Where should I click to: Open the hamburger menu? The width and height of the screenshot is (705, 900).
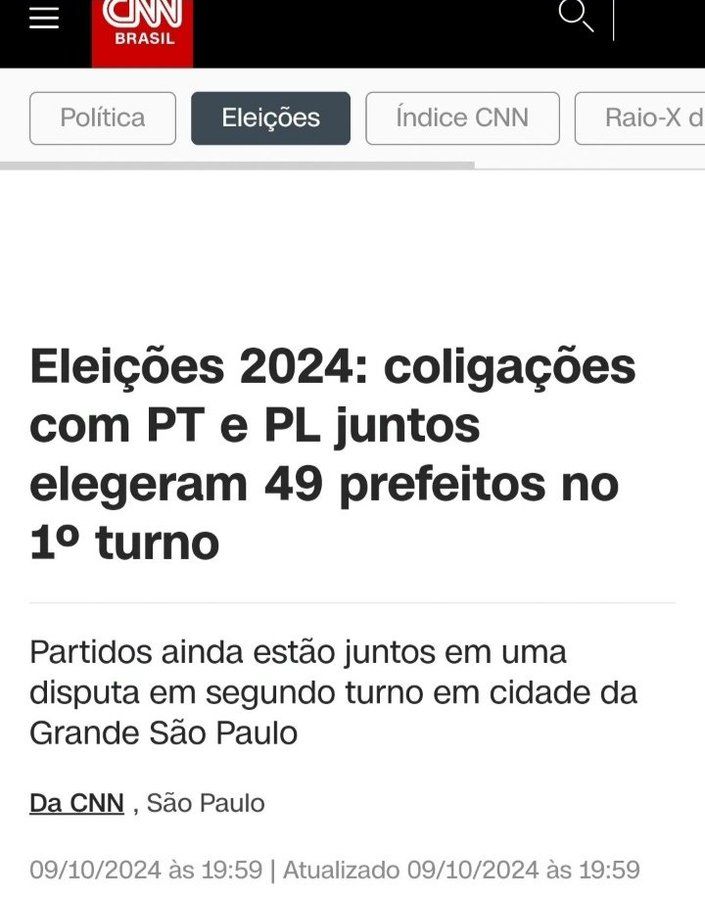coord(44,18)
